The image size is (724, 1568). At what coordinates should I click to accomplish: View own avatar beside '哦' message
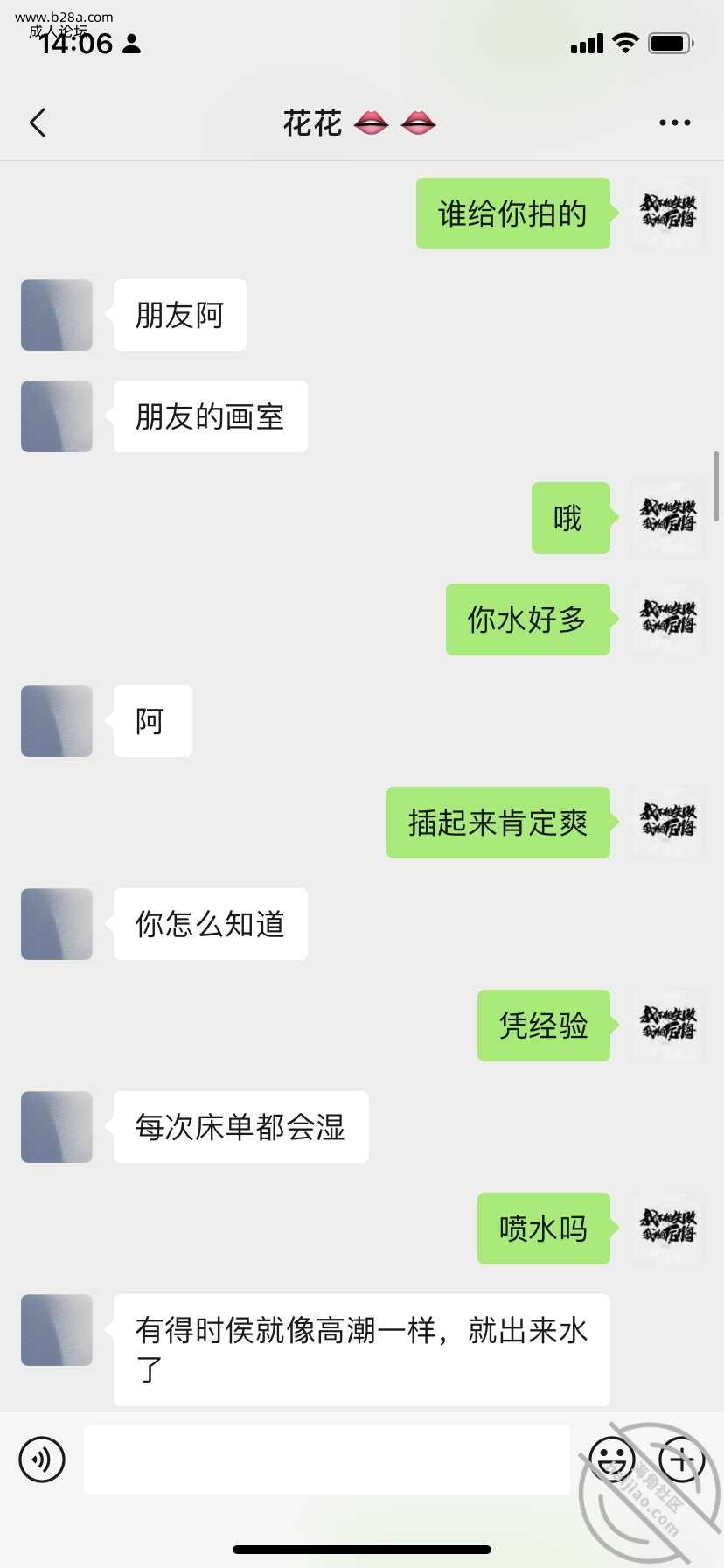(x=668, y=518)
